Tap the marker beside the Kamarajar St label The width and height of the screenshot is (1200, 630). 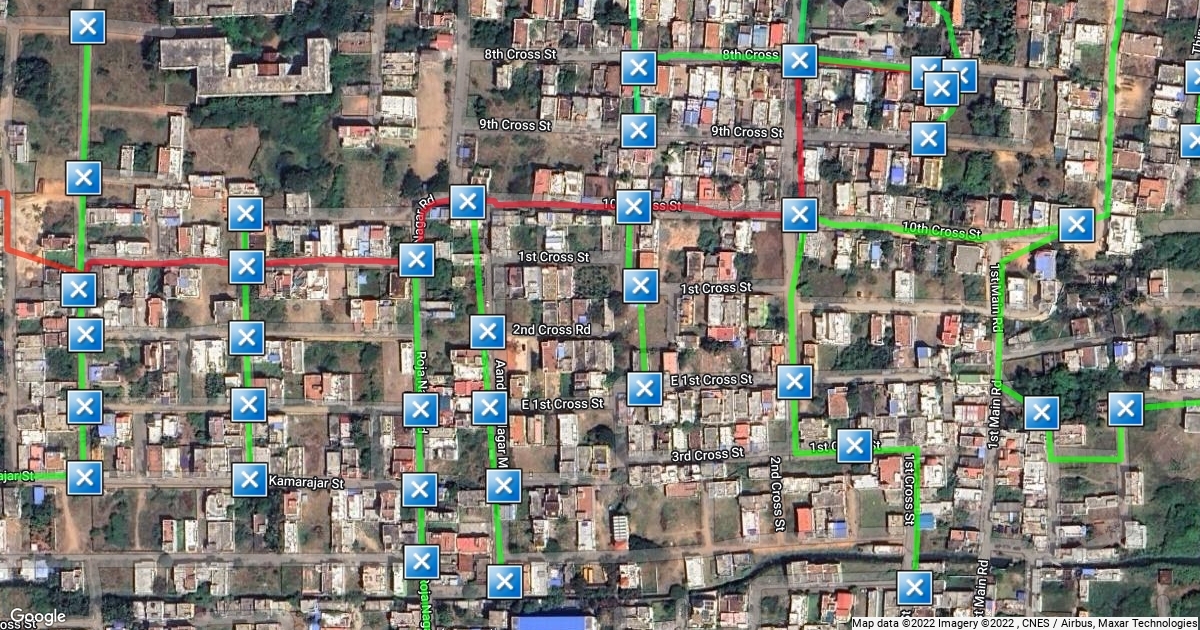249,480
